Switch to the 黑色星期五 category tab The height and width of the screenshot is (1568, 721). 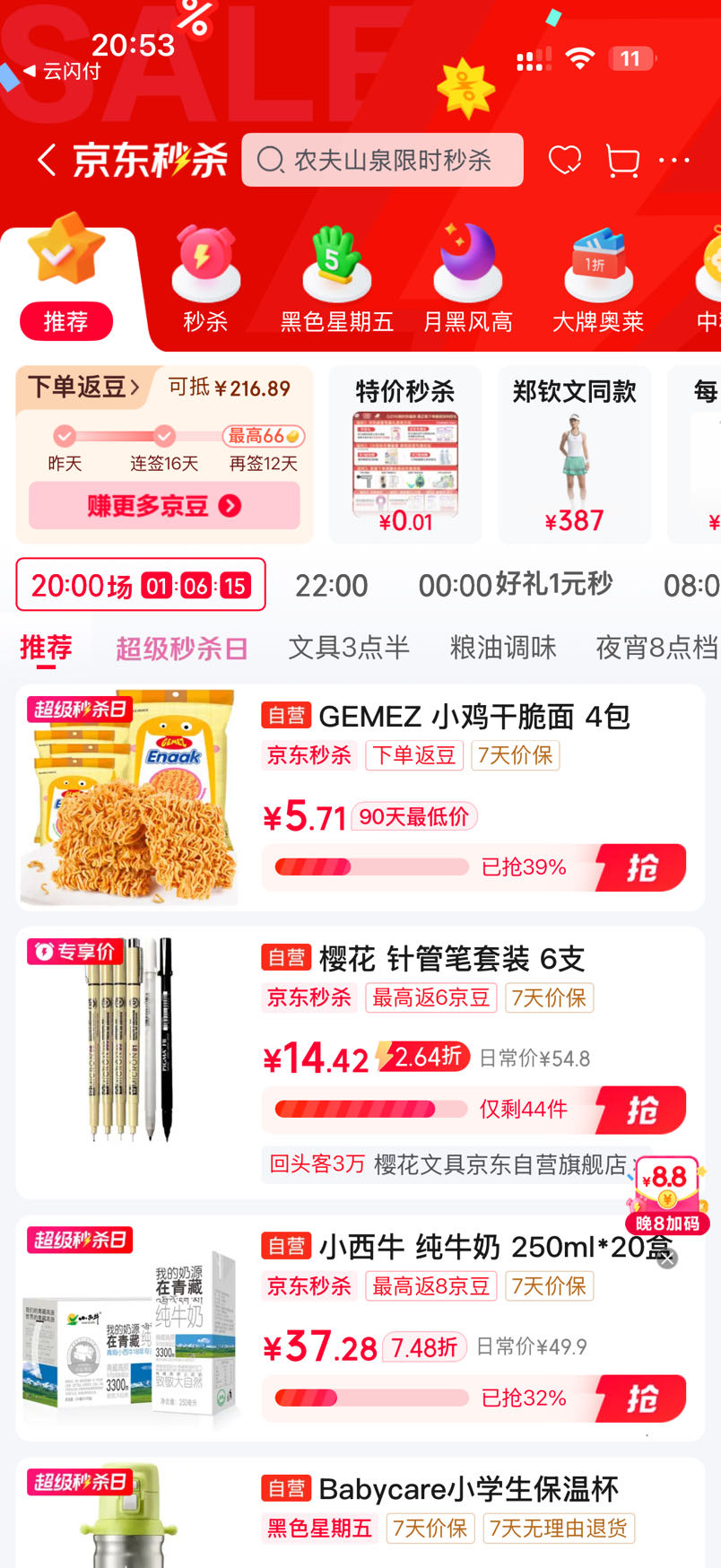click(336, 279)
